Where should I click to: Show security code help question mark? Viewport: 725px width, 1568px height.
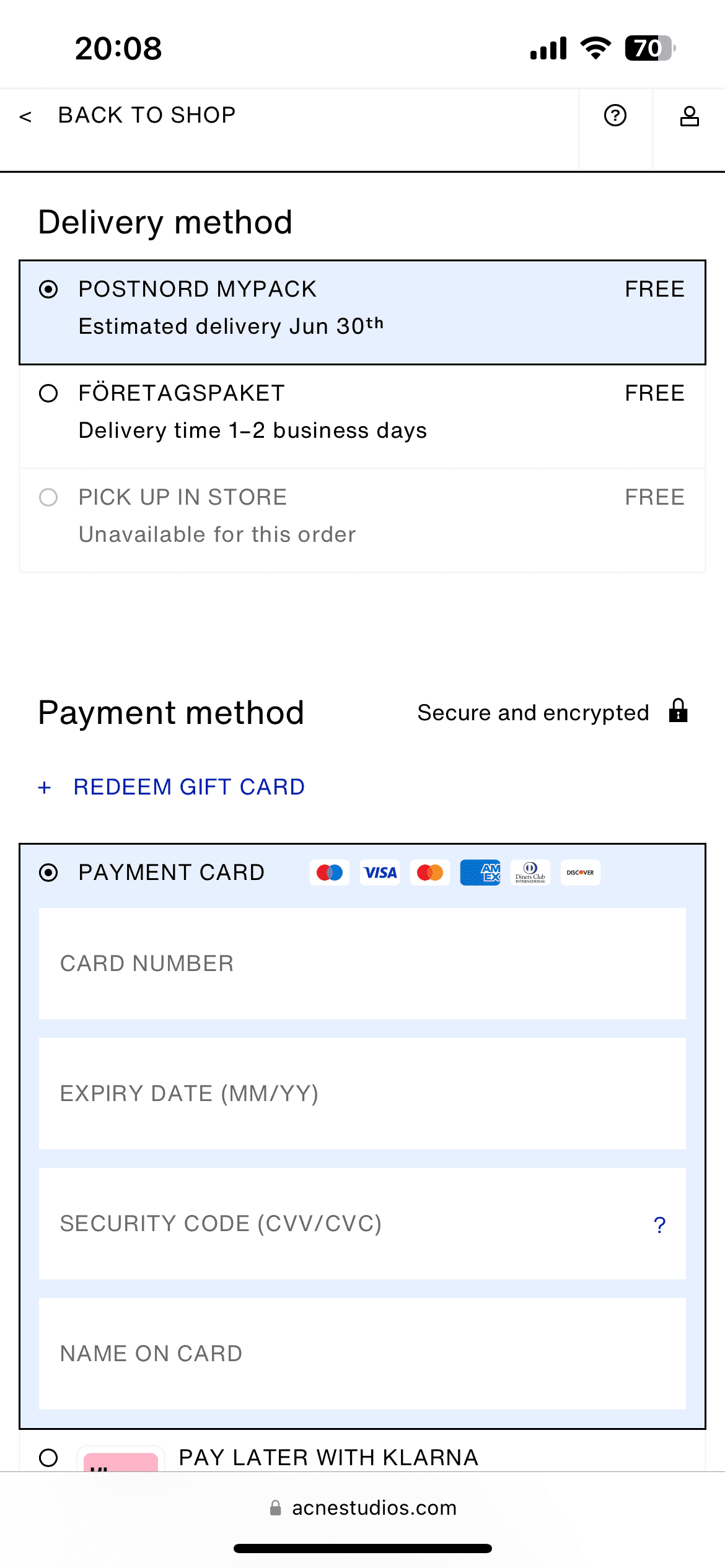pos(659,1225)
